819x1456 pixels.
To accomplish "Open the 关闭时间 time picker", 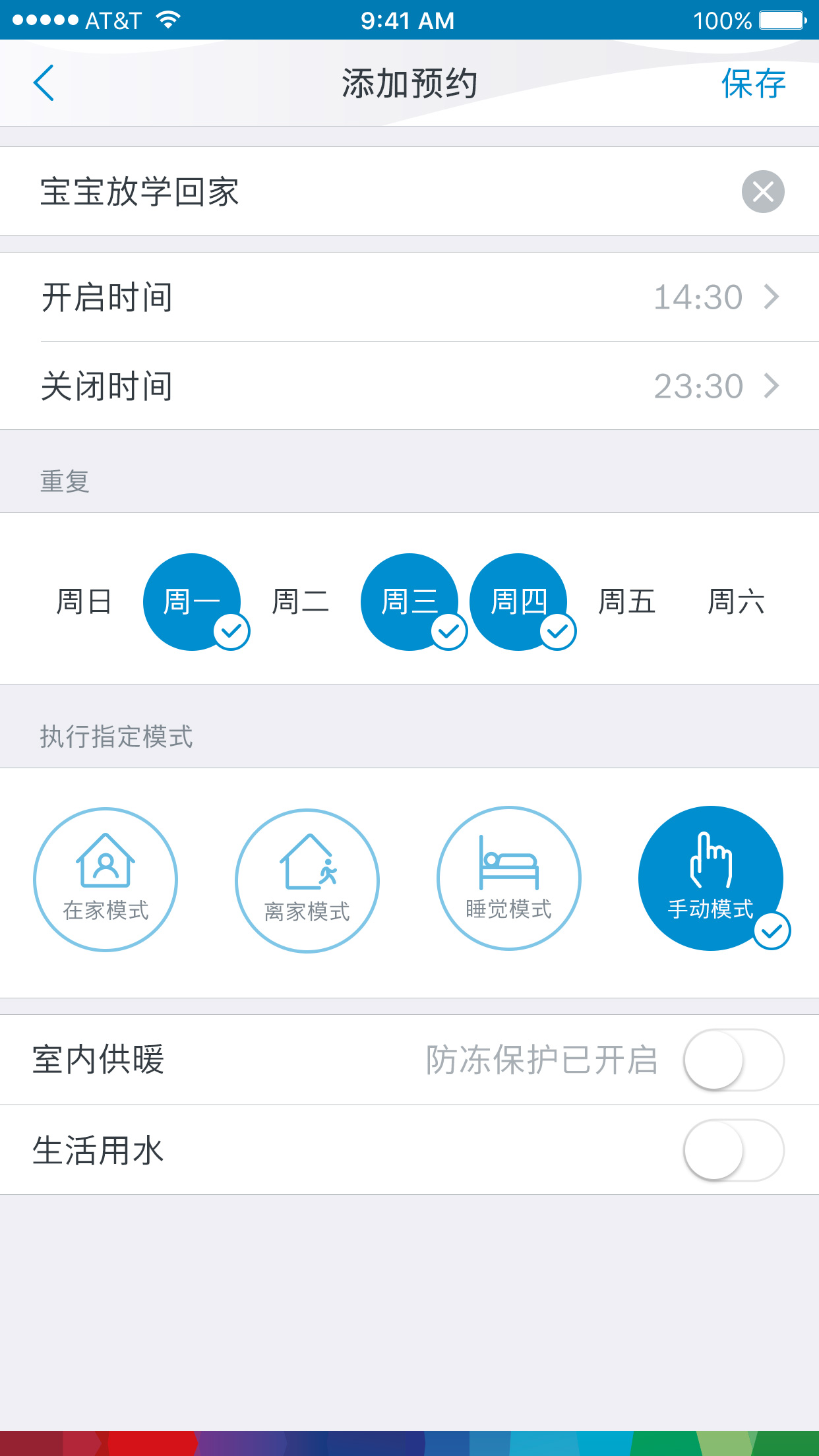I will (409, 386).
